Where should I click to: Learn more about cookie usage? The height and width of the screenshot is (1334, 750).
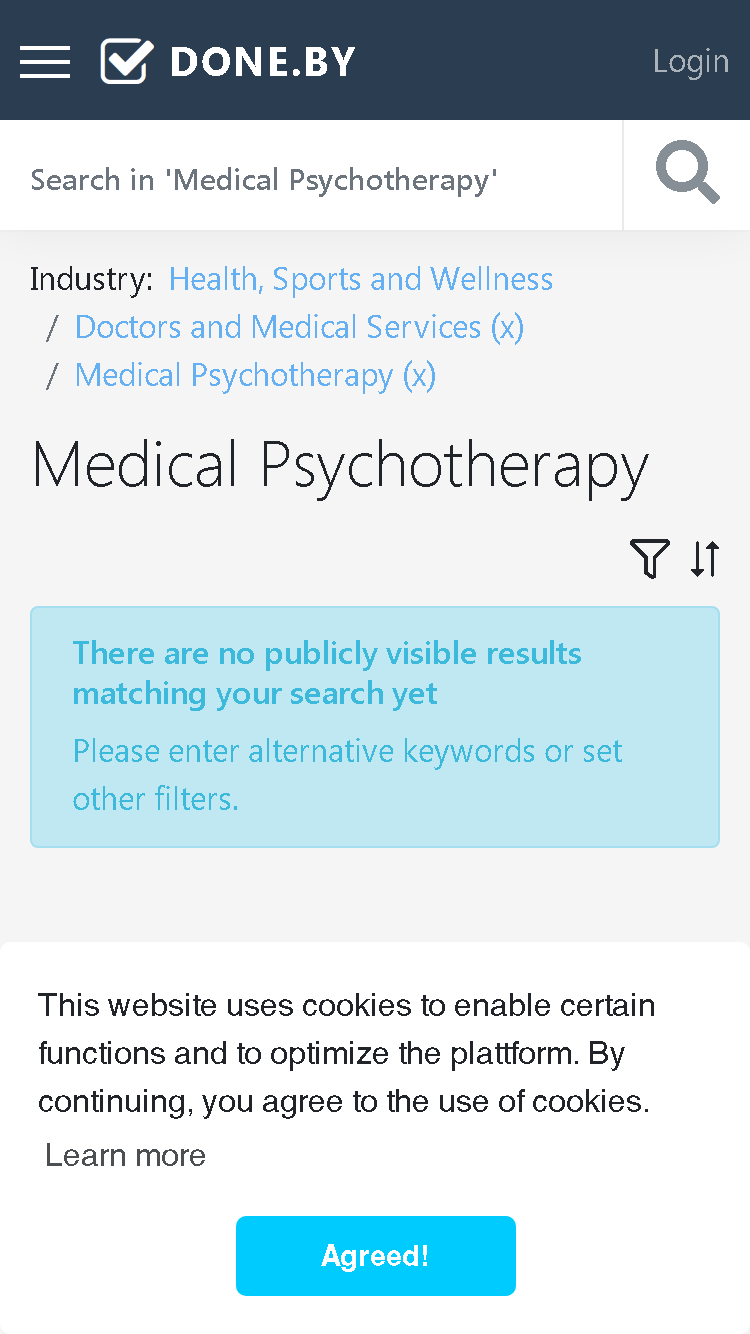point(126,1155)
